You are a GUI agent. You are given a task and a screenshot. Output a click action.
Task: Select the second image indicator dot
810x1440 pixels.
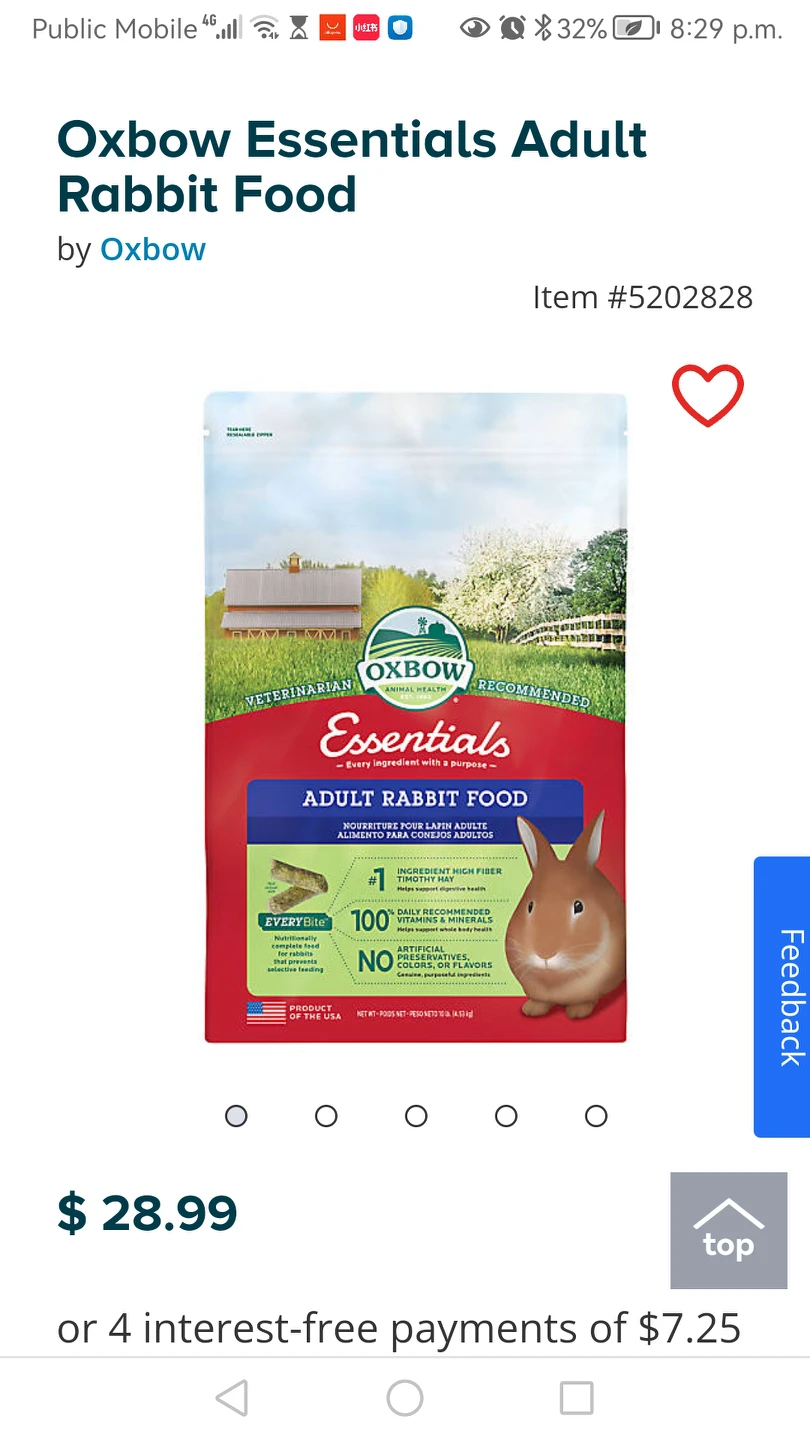tap(326, 1116)
